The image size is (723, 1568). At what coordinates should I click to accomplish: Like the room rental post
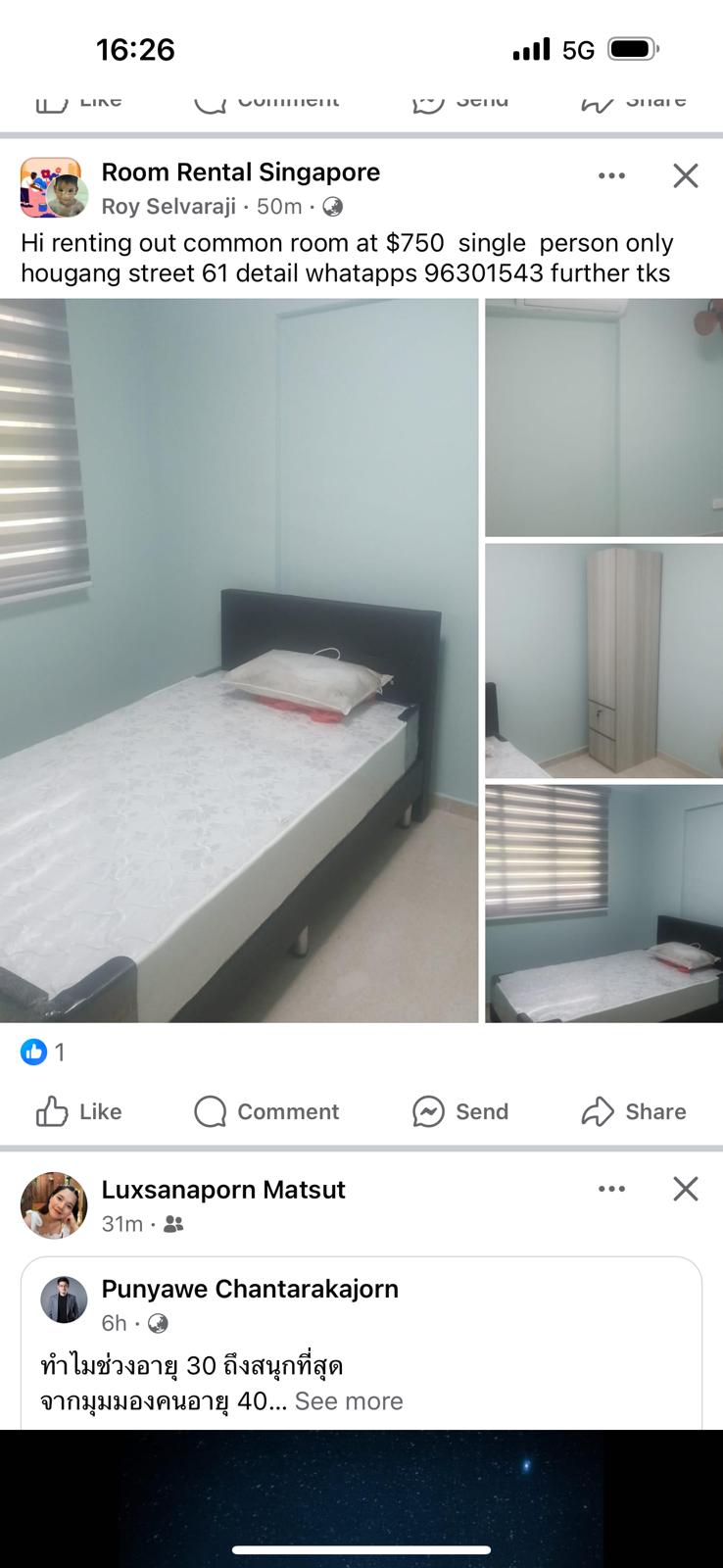click(x=78, y=1111)
